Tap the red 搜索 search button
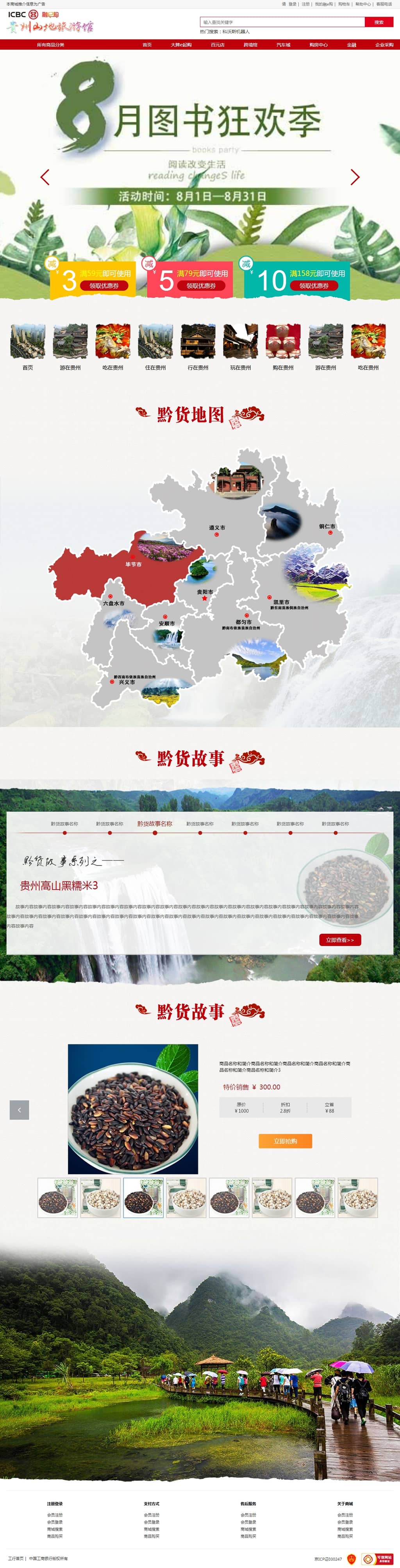The height and width of the screenshot is (1568, 400). [379, 22]
